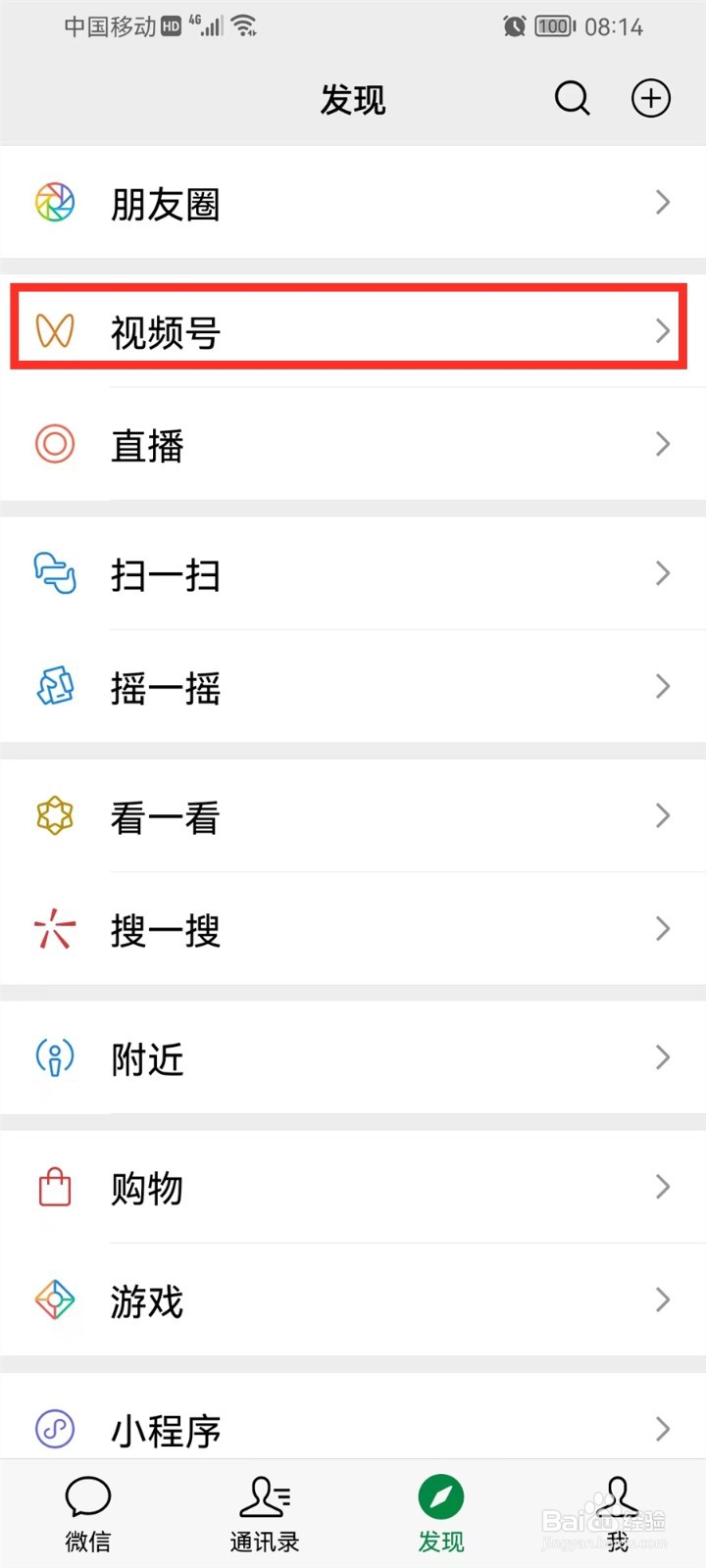Launch 扫一扫 scanner
This screenshot has width=706, height=1568.
353,574
